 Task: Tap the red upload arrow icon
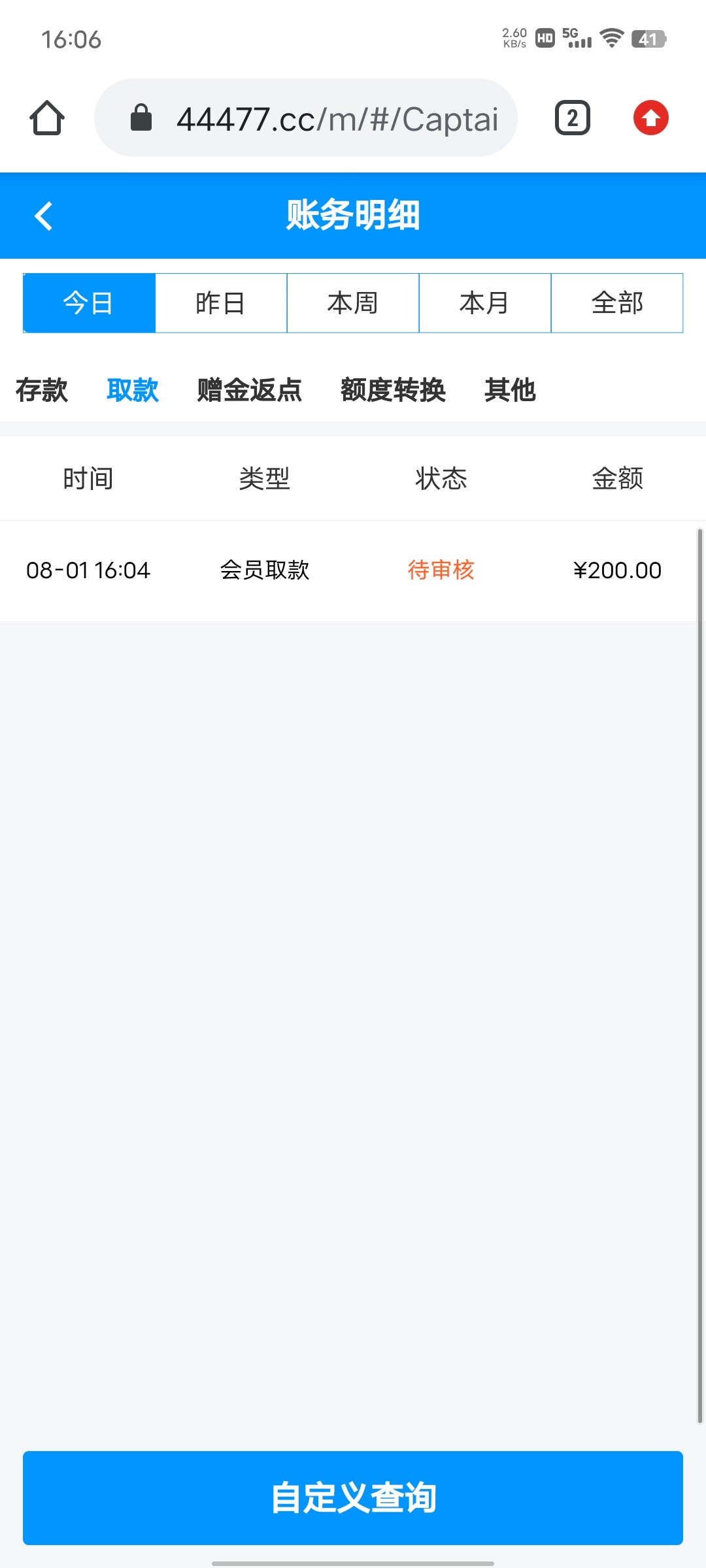pos(650,118)
